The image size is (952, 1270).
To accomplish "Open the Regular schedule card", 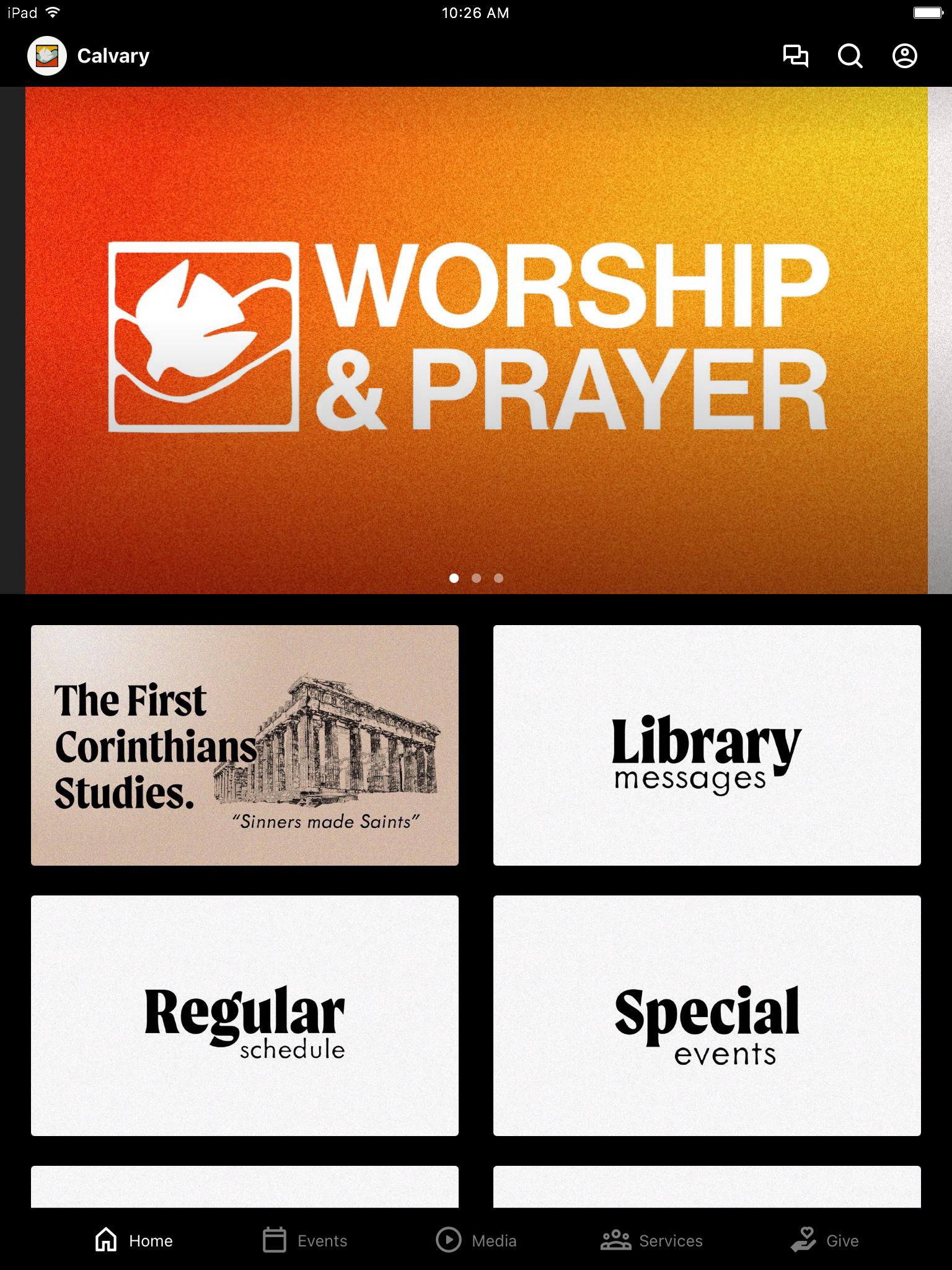I will pyautogui.click(x=245, y=1015).
